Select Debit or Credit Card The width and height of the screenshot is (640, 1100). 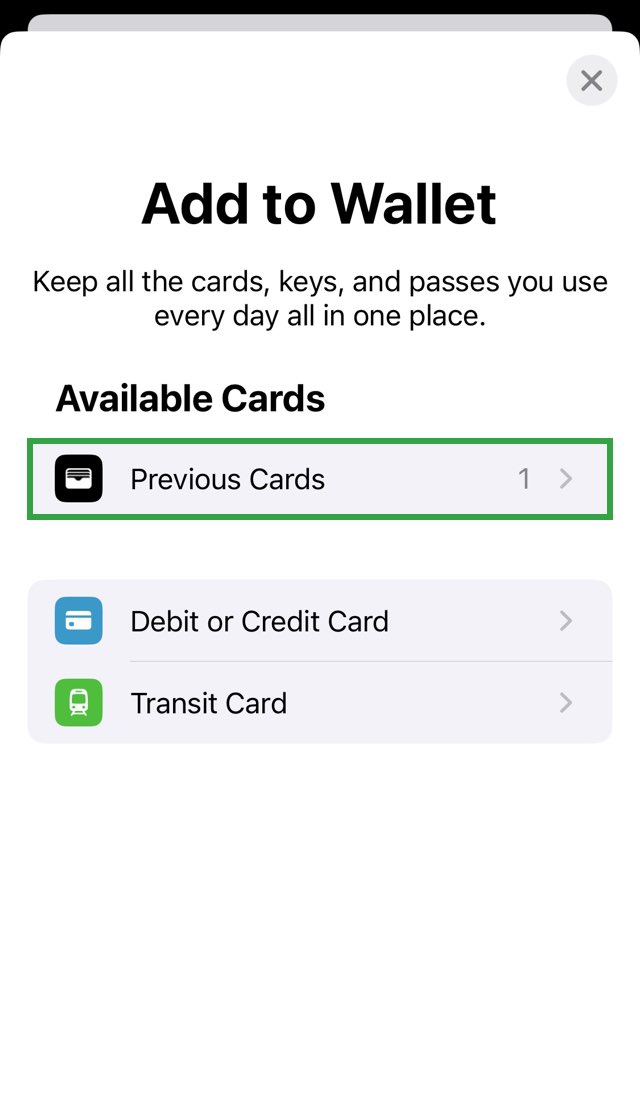320,621
